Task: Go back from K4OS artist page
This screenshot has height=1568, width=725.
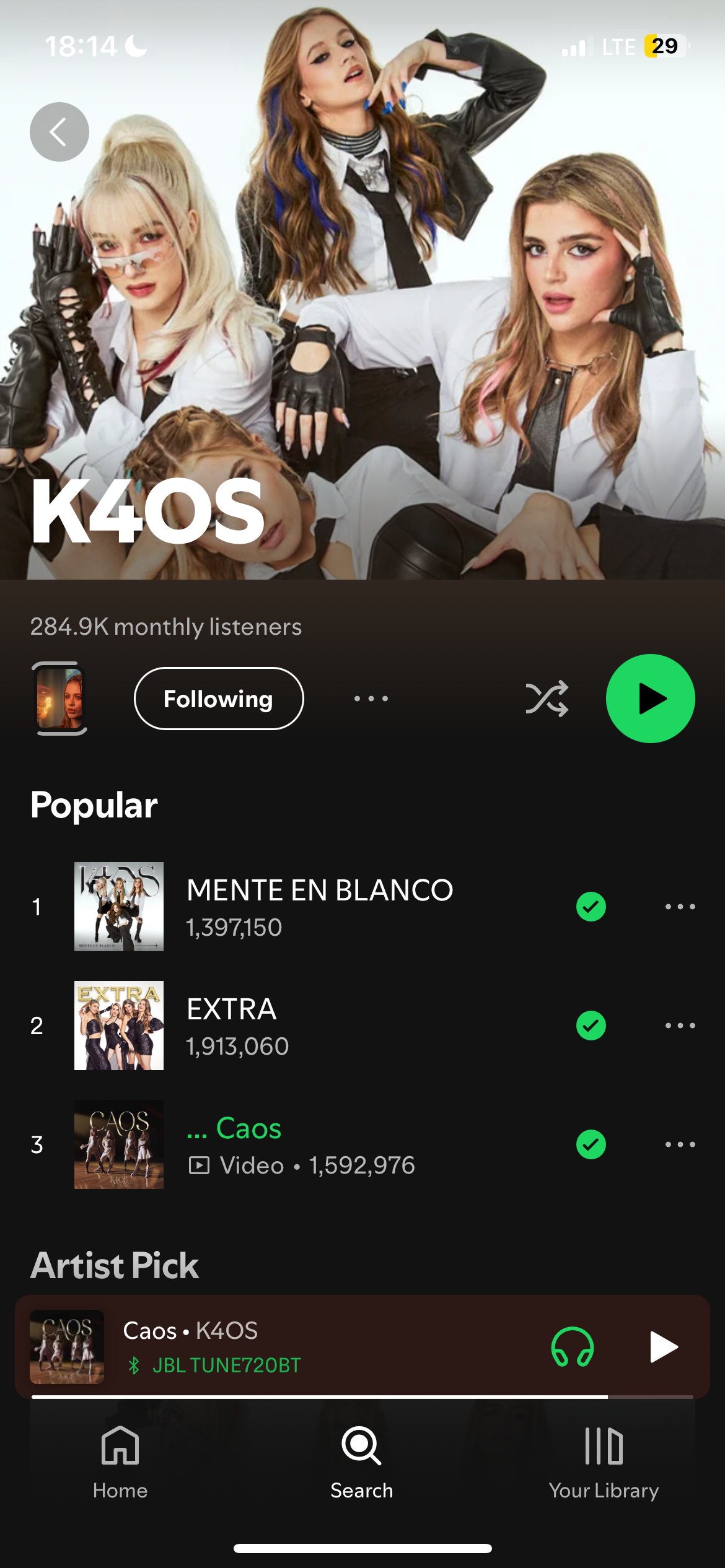Action: [59, 132]
